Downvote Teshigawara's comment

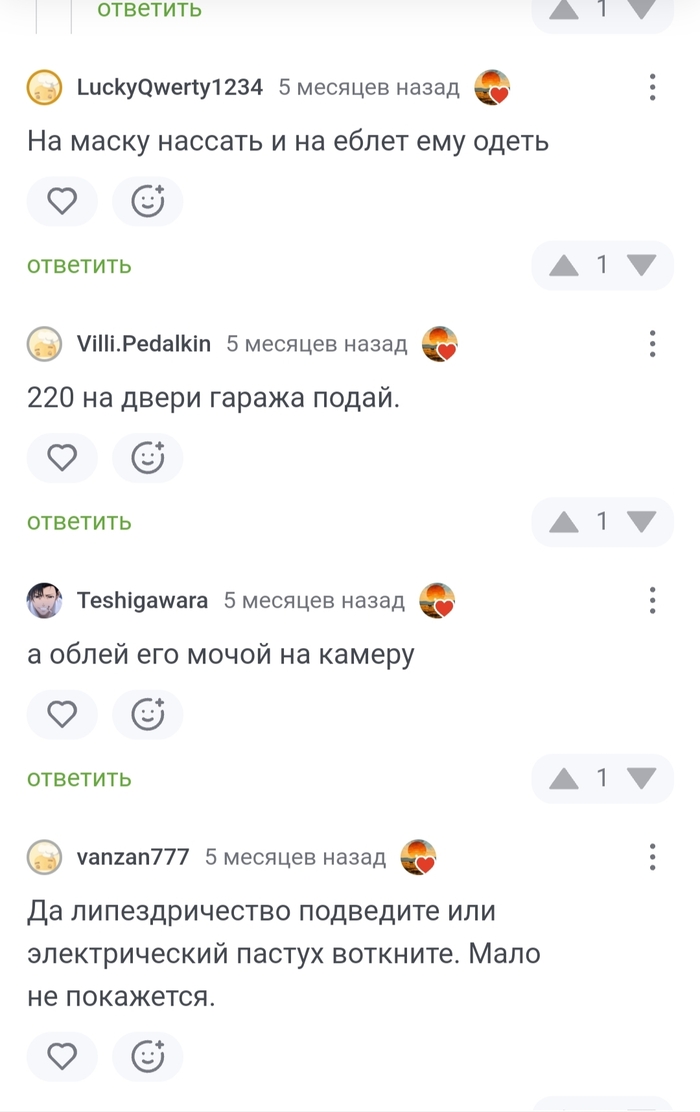640,778
